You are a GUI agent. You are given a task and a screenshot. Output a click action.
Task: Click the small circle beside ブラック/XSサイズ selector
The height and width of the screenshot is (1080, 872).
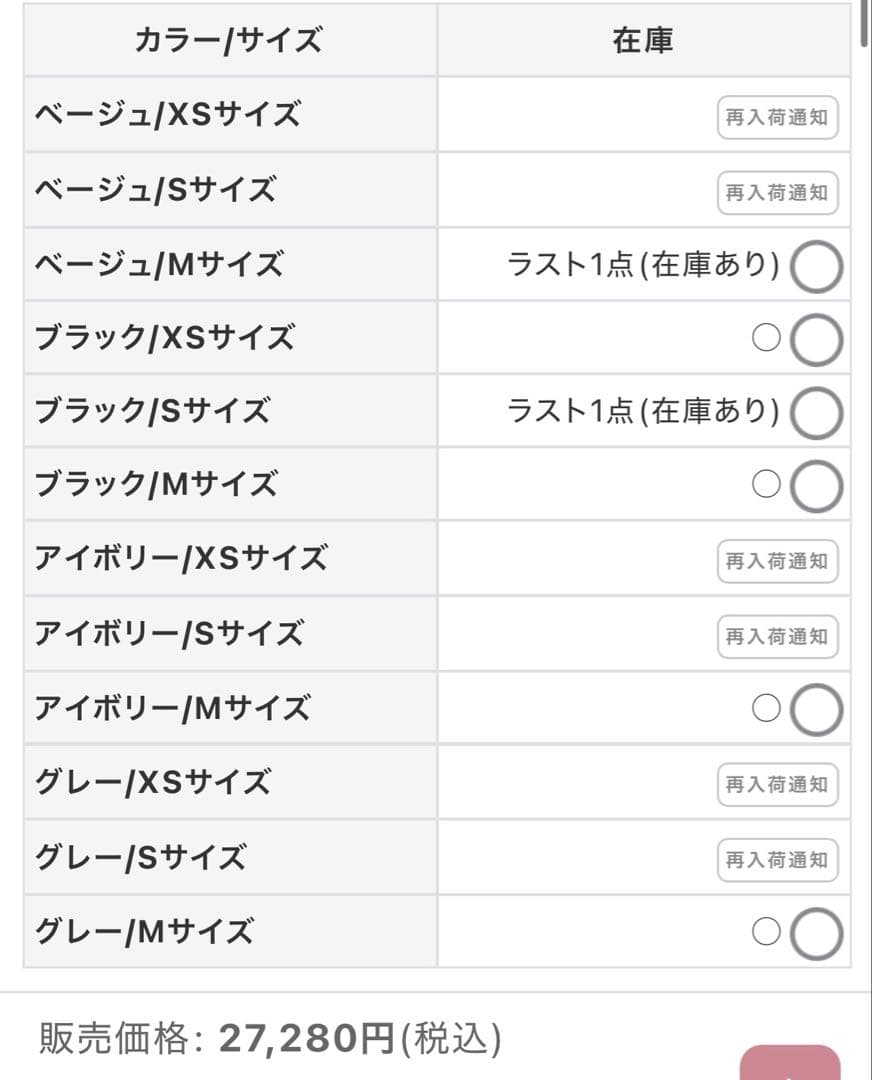[x=765, y=339]
